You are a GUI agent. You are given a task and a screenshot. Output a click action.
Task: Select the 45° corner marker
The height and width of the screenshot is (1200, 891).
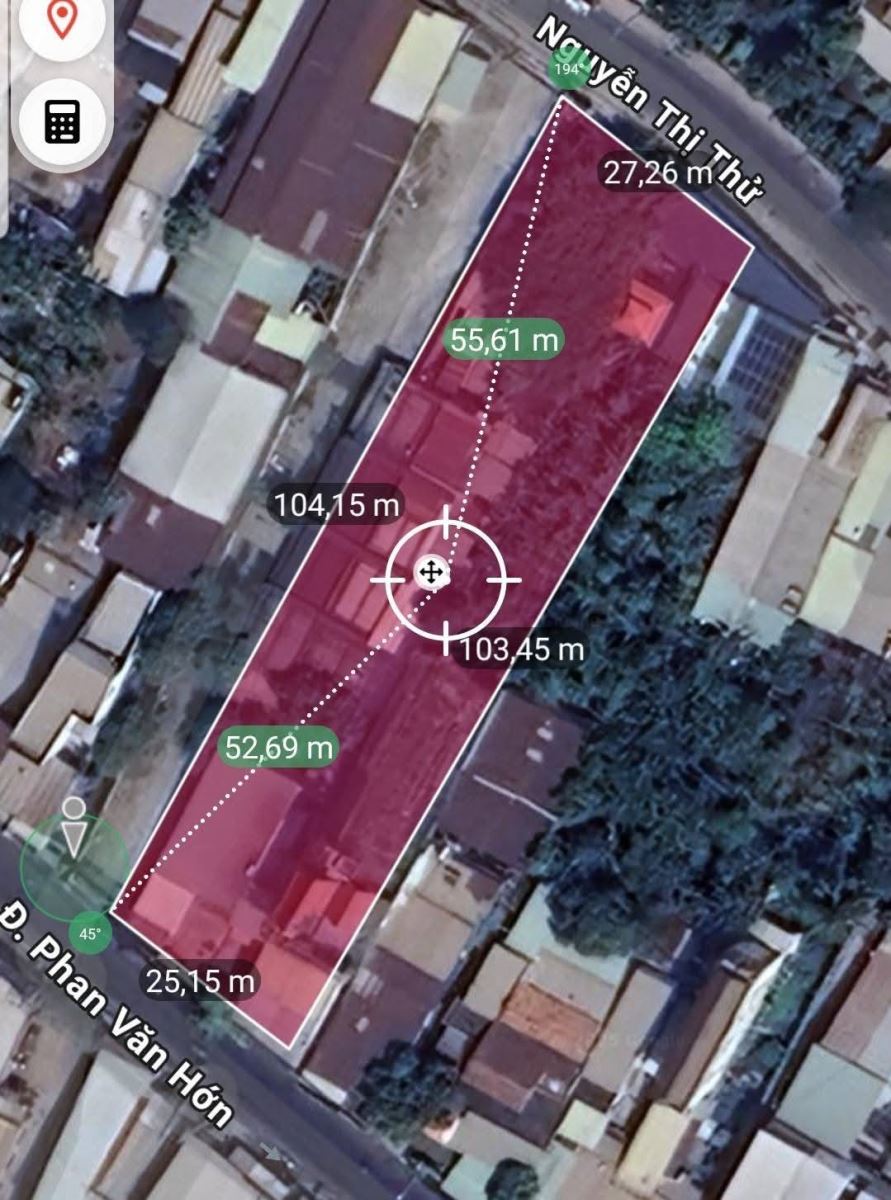(90, 934)
